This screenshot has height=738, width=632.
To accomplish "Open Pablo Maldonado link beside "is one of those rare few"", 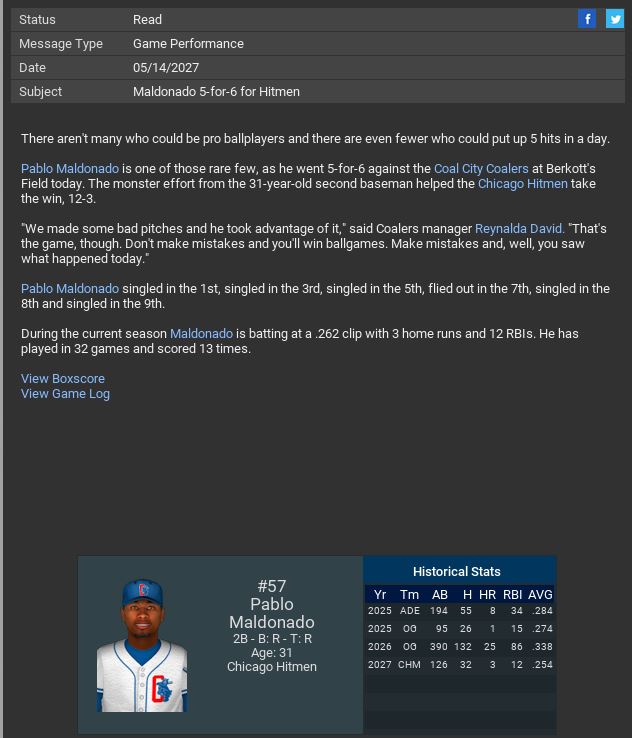I will [x=70, y=169].
